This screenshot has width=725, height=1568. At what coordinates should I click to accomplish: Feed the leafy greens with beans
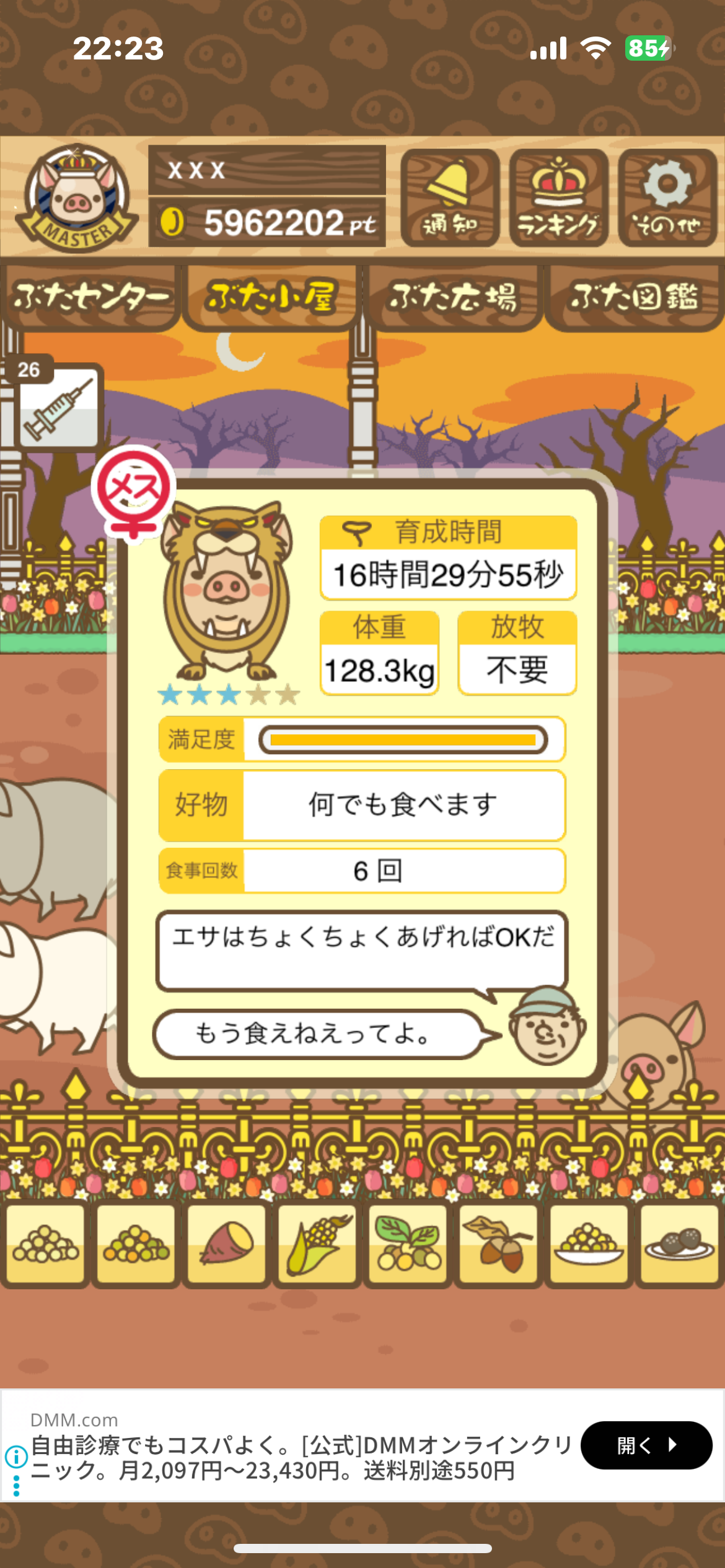(408, 1244)
